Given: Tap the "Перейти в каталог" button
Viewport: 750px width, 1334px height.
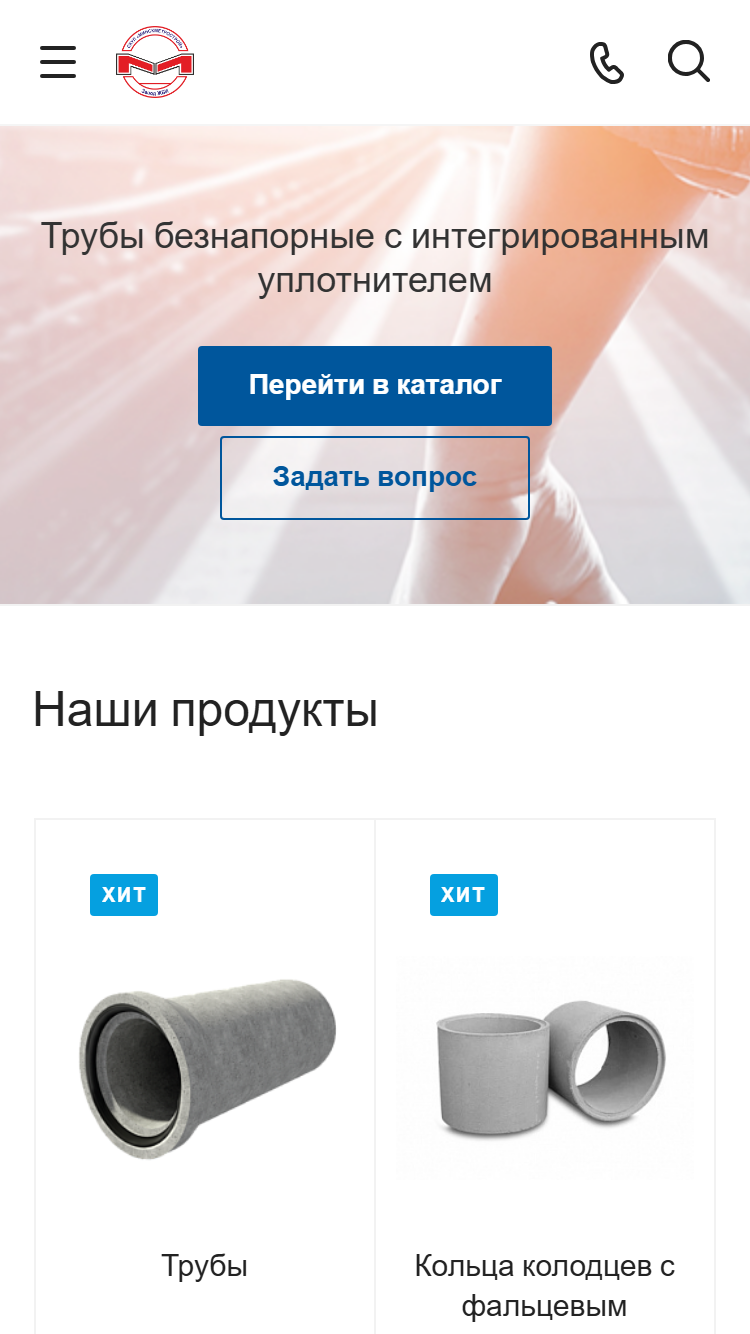Looking at the screenshot, I should coord(375,386).
